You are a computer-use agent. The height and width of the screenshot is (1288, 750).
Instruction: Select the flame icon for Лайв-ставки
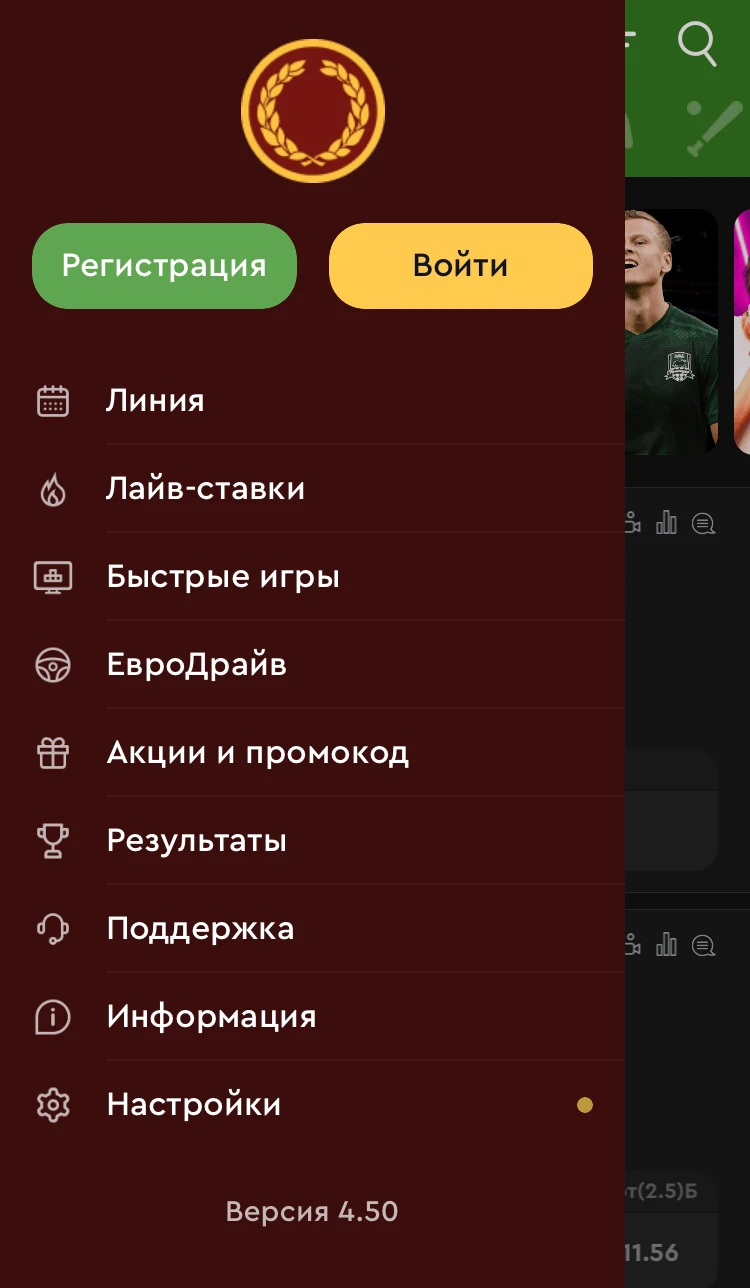[51, 488]
